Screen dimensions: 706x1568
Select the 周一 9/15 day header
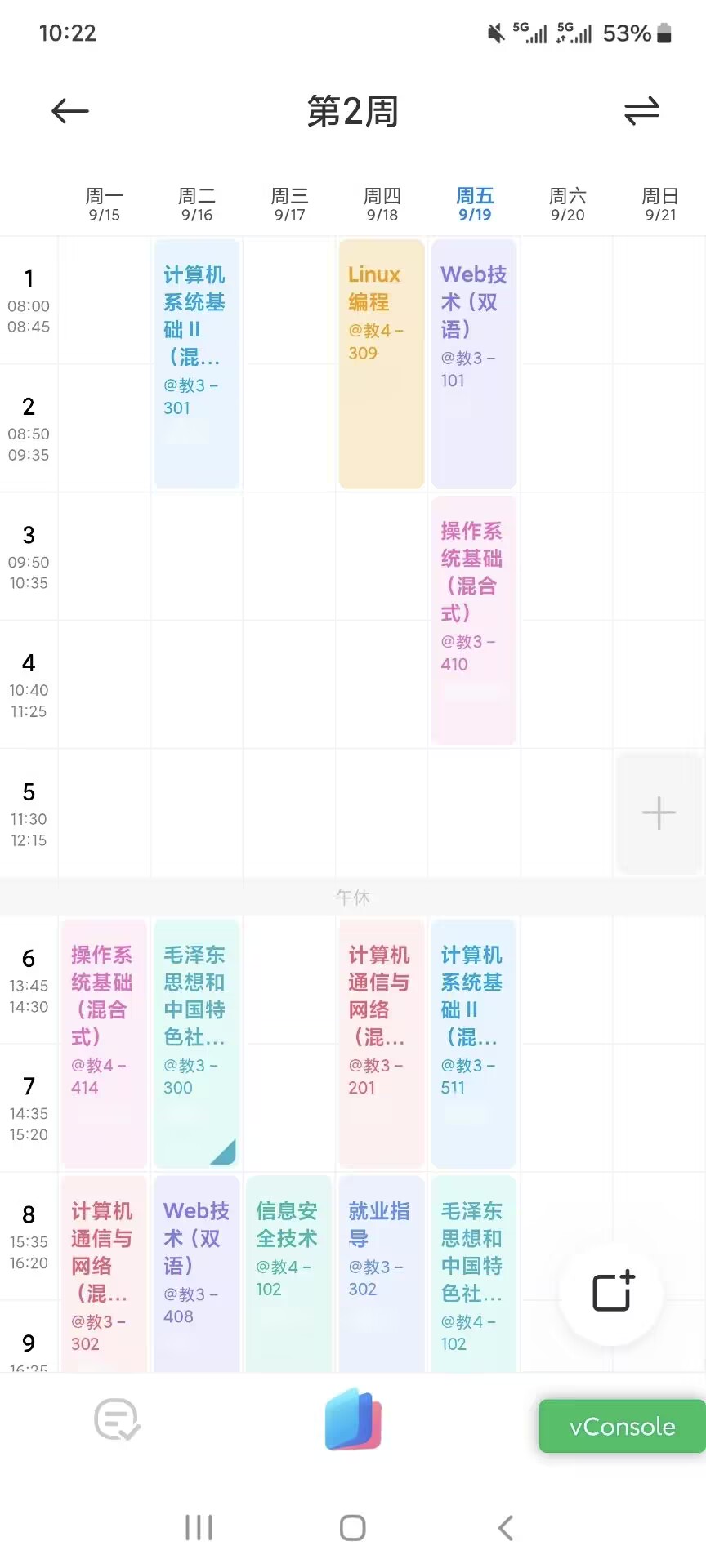point(104,204)
